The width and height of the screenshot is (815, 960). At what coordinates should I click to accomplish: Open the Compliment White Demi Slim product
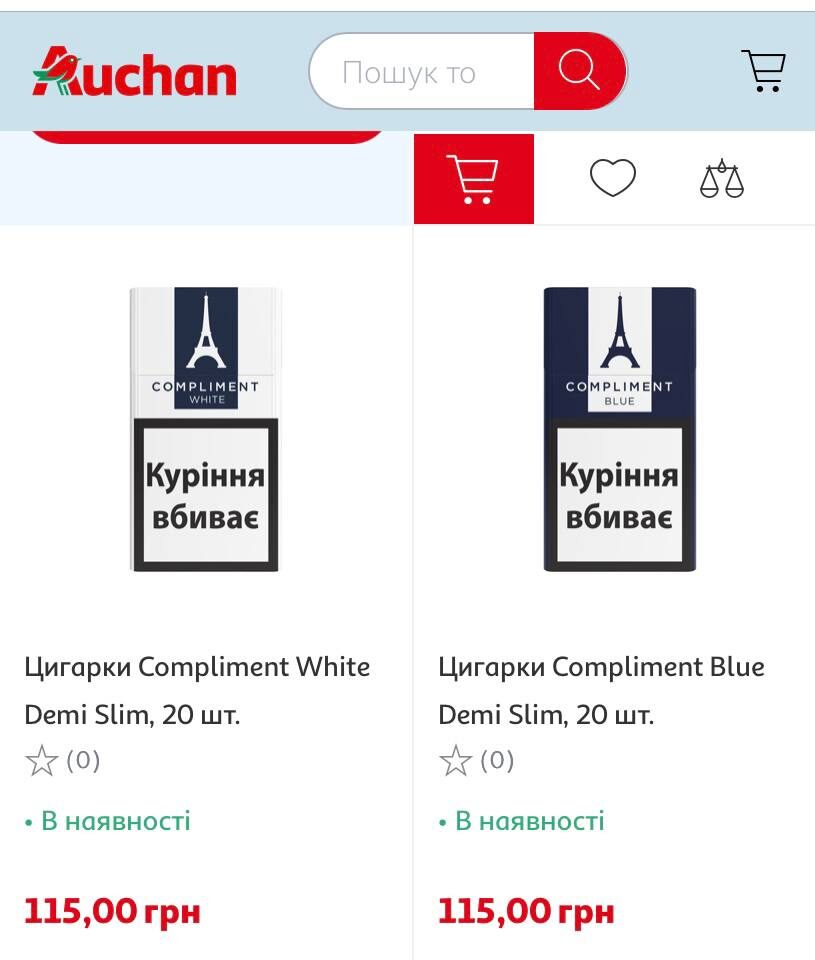tap(197, 690)
